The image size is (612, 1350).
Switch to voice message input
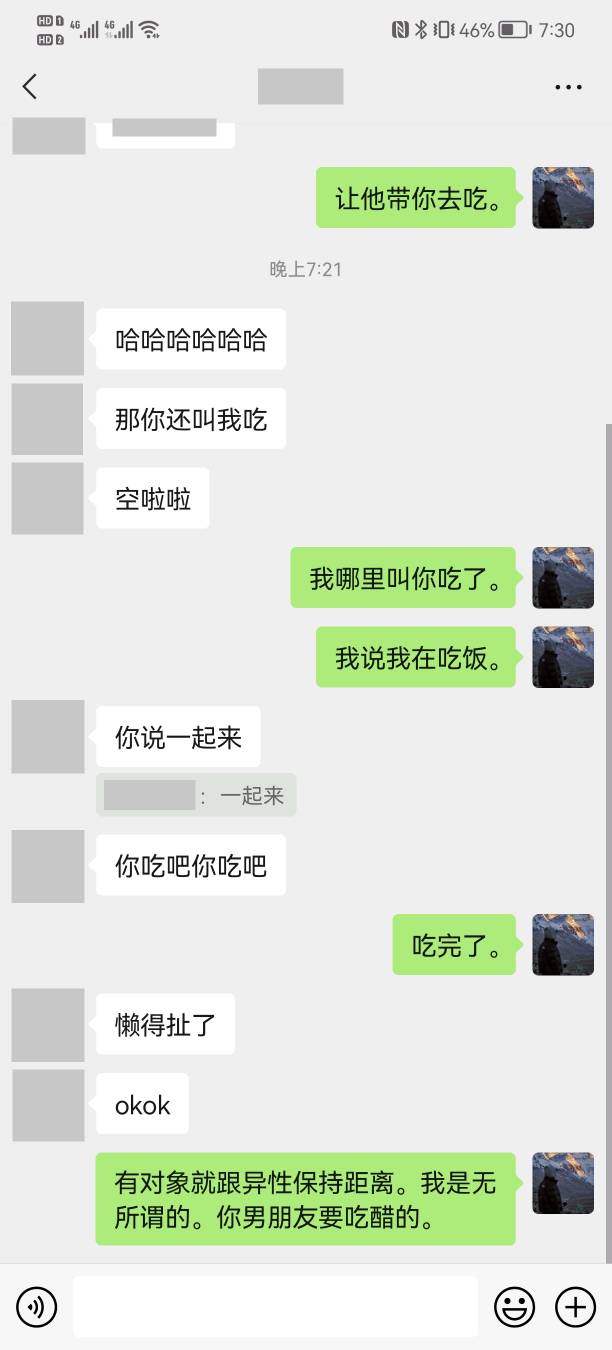(37, 1306)
